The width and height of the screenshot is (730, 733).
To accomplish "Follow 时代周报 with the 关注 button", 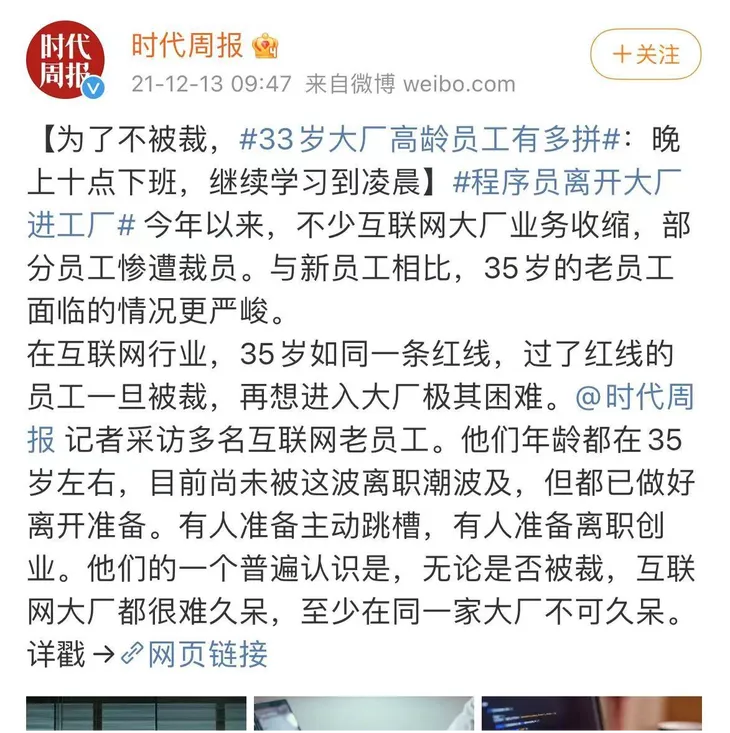I will point(645,54).
